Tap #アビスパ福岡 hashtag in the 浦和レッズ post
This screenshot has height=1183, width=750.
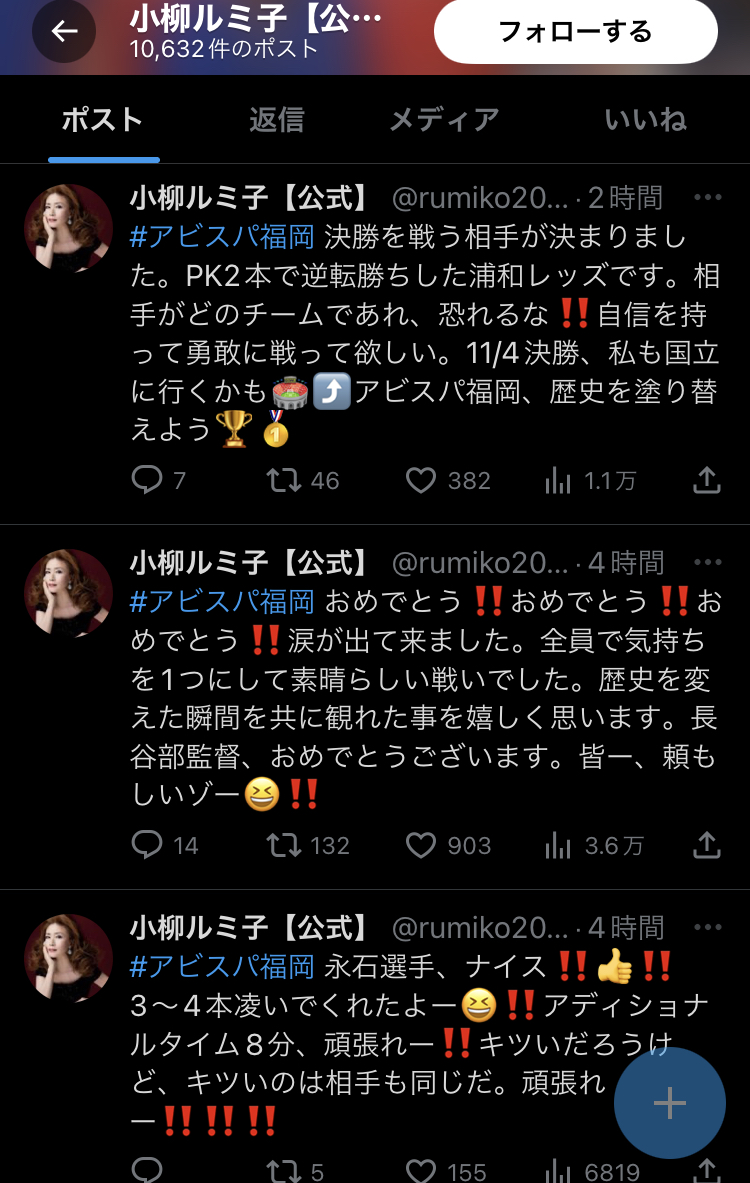(x=221, y=237)
